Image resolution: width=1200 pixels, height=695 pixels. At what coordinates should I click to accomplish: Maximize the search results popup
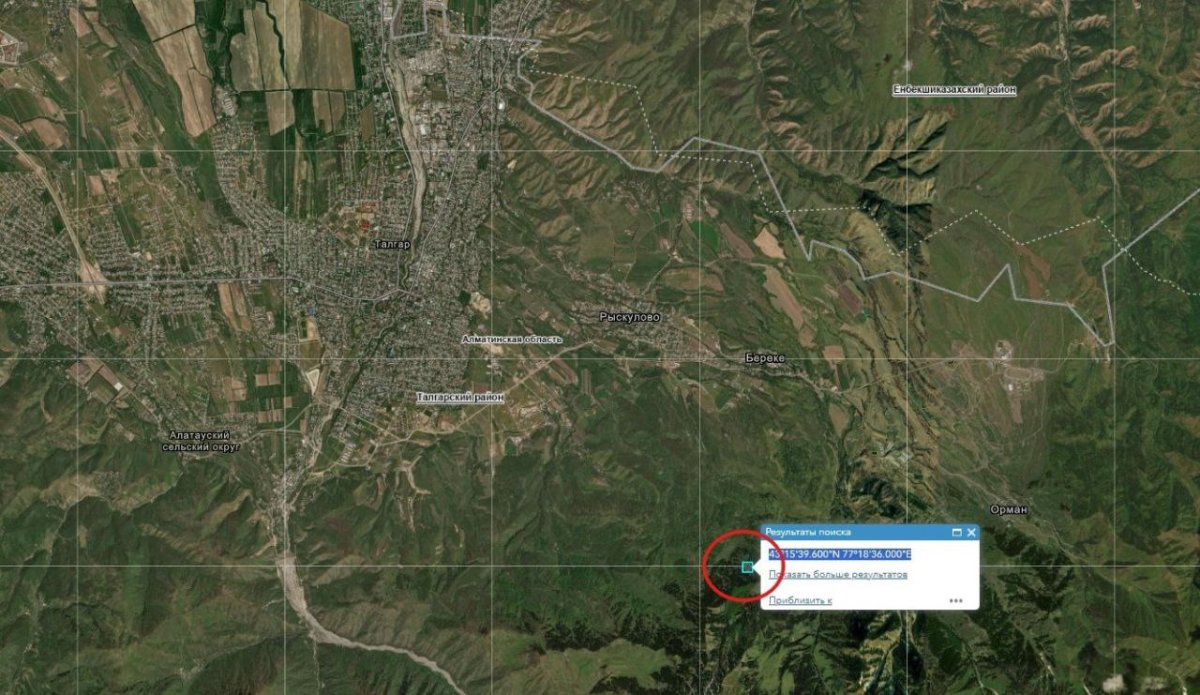point(956,533)
